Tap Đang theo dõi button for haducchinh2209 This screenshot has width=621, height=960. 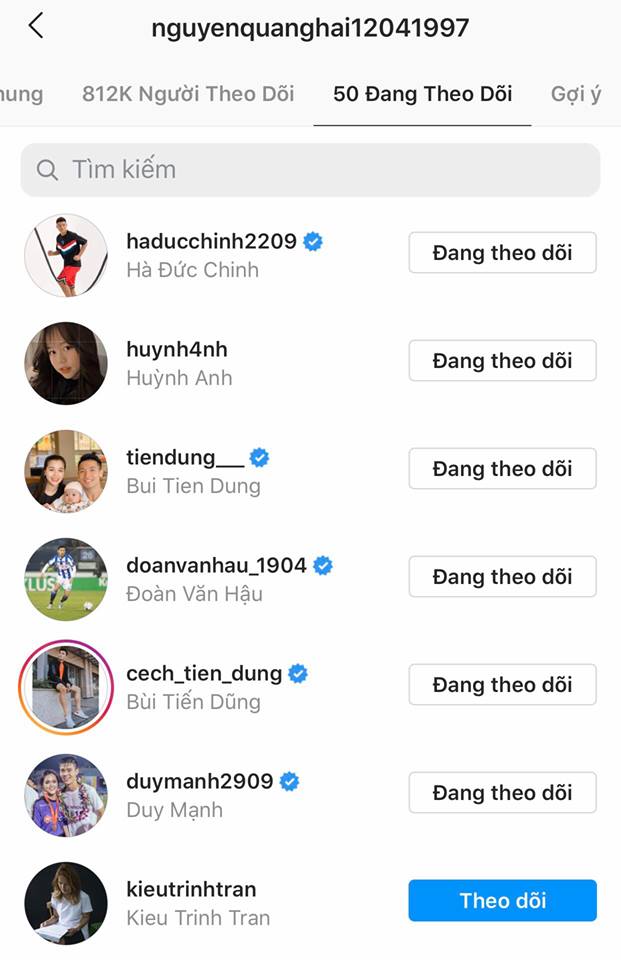click(x=502, y=253)
